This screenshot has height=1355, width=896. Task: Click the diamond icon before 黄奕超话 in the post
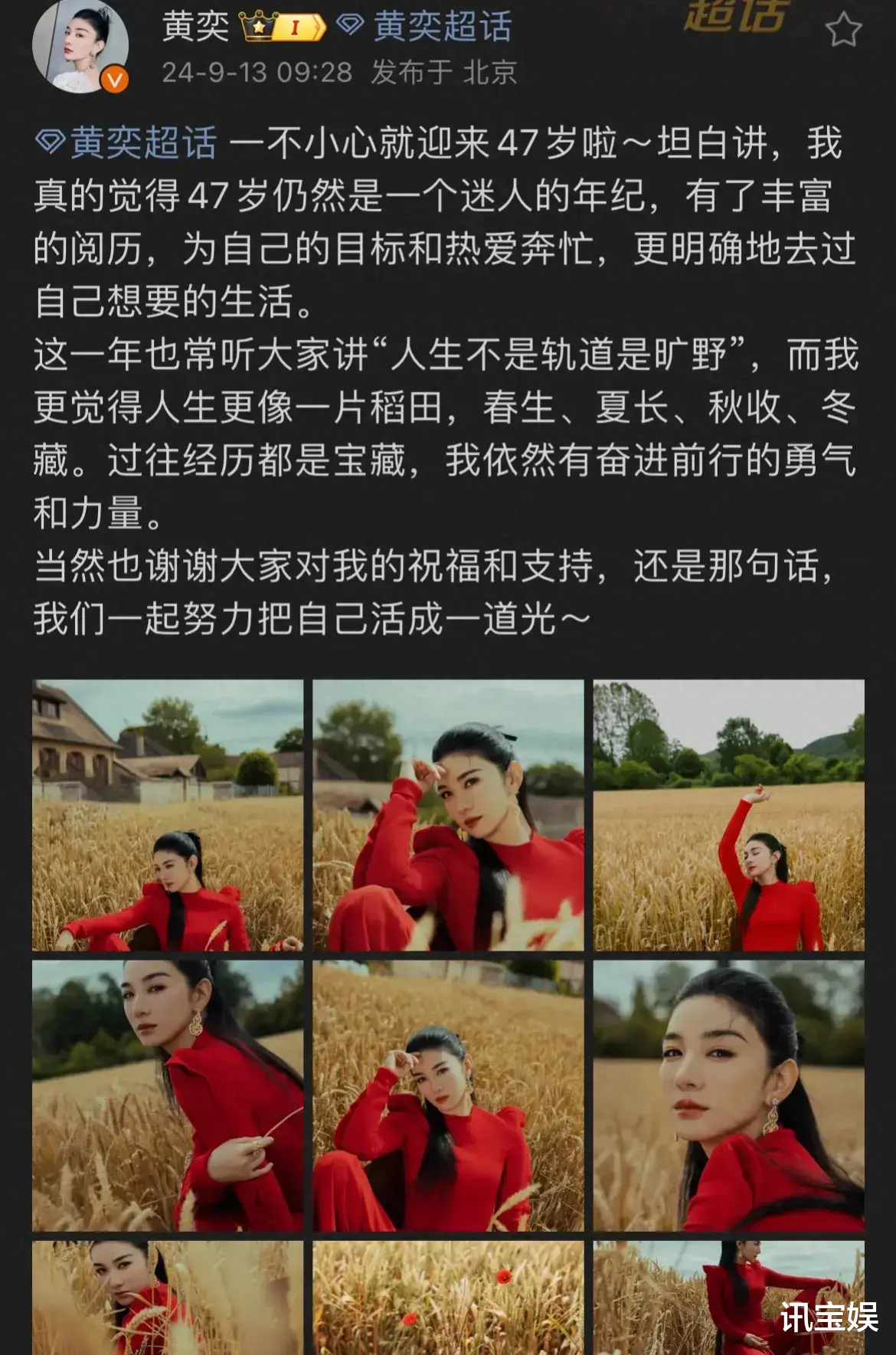(x=51, y=142)
